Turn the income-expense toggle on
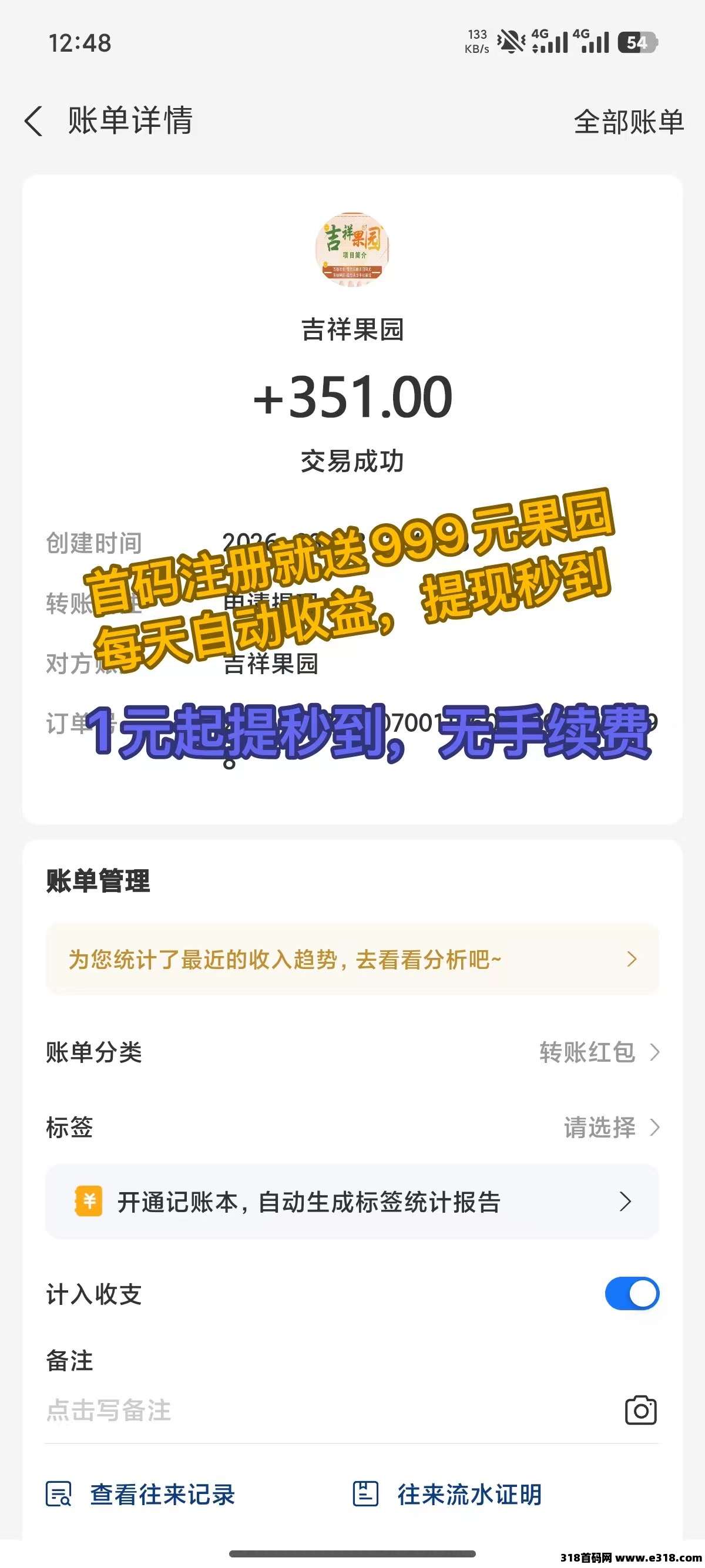The width and height of the screenshot is (705, 1568). (632, 1294)
